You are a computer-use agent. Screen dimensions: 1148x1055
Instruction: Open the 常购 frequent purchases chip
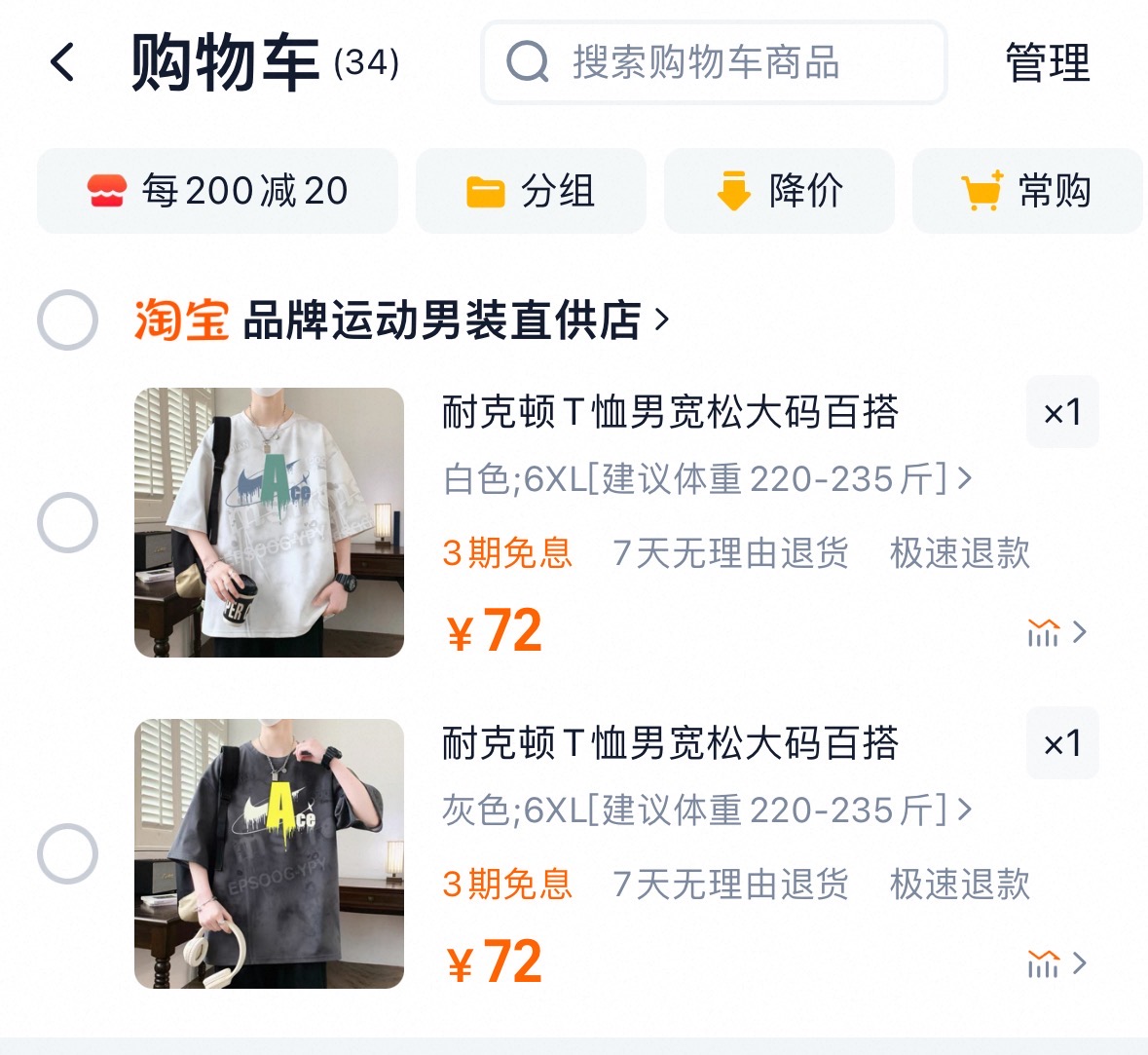pyautogui.click(x=1027, y=191)
